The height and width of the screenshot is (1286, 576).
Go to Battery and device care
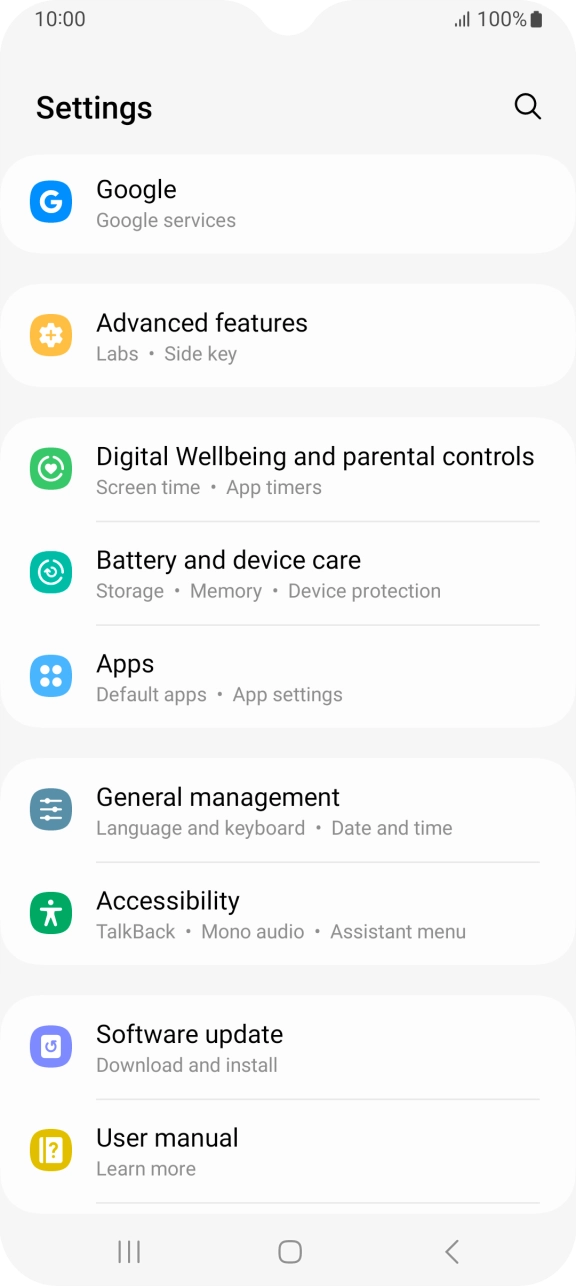(x=288, y=574)
